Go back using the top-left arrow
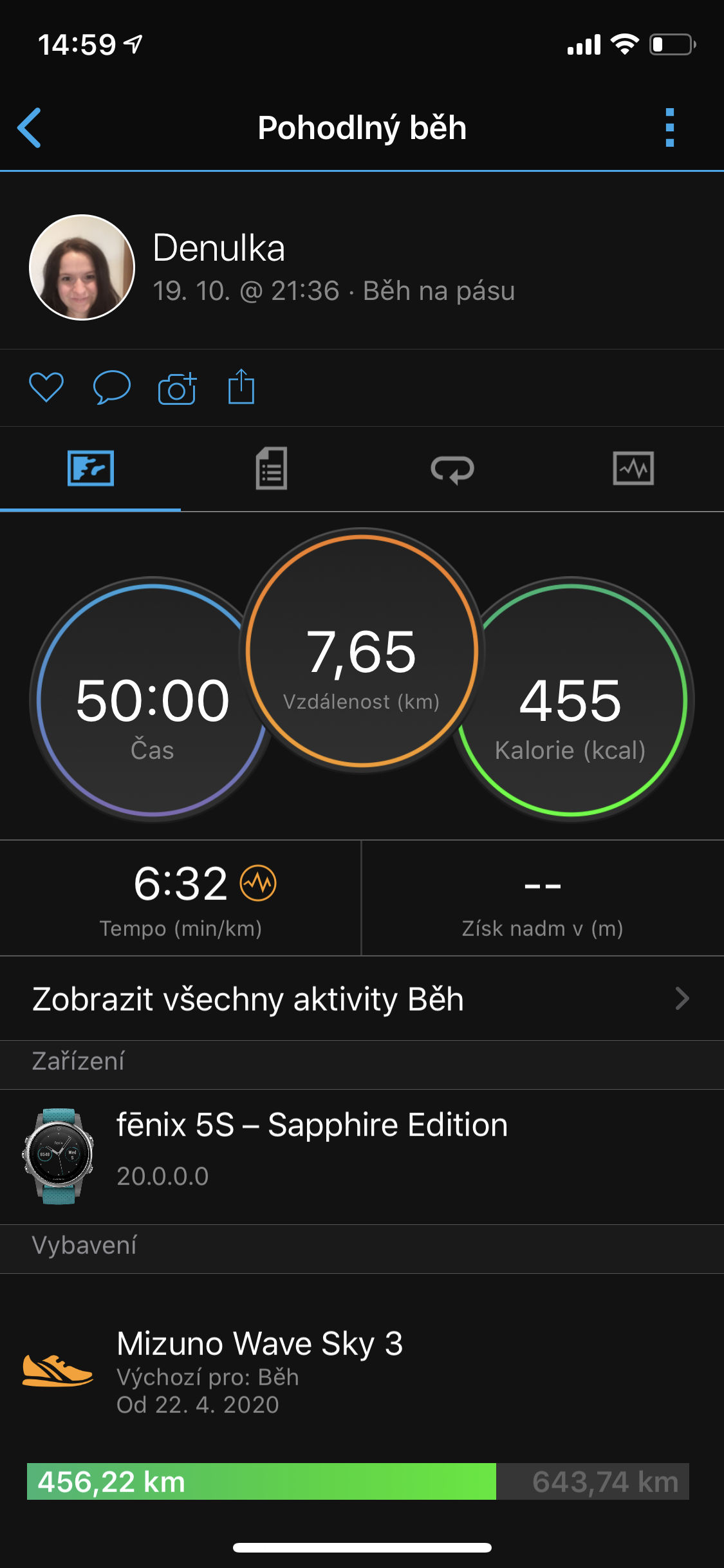This screenshot has width=724, height=1568. tap(30, 127)
